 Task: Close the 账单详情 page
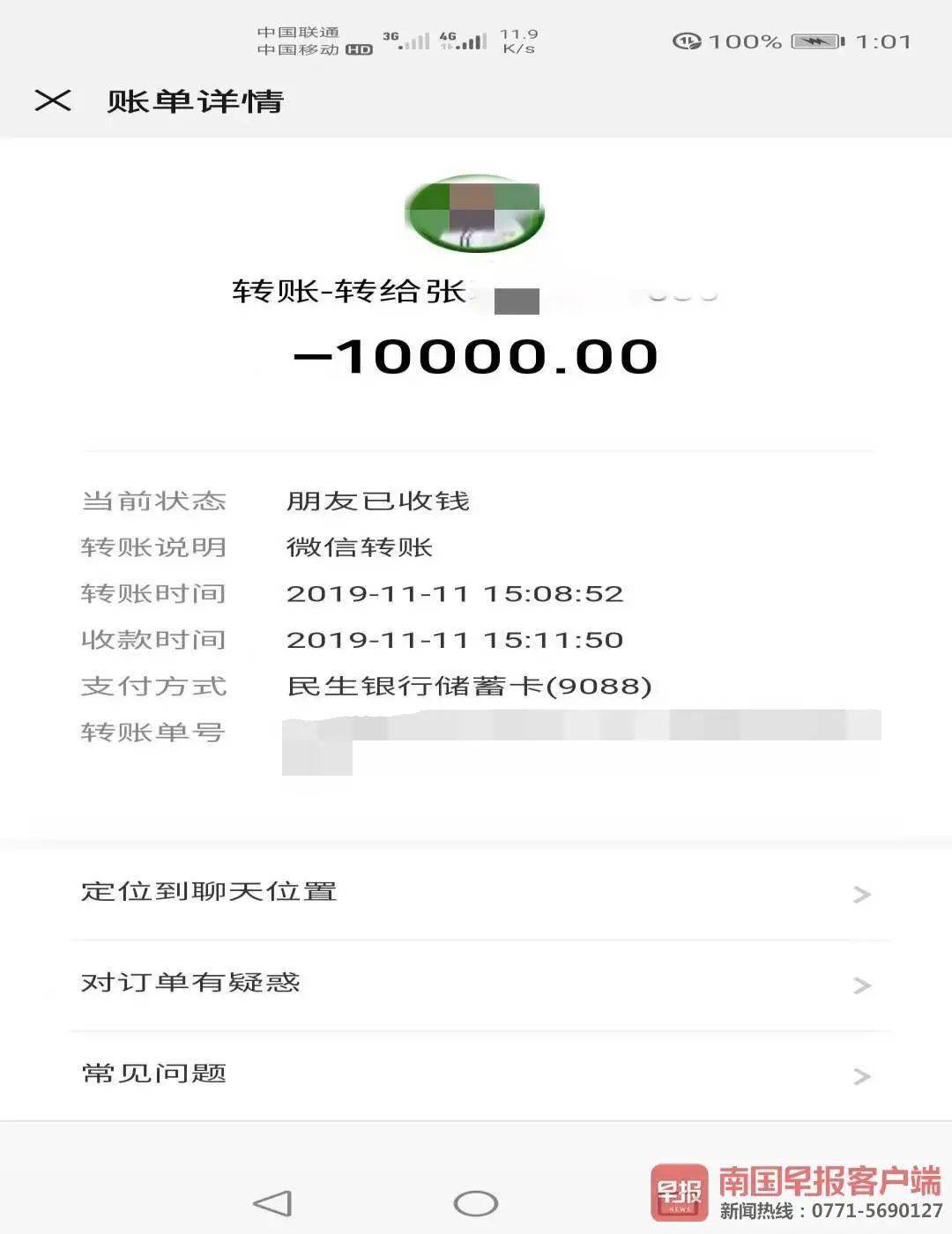click(53, 100)
